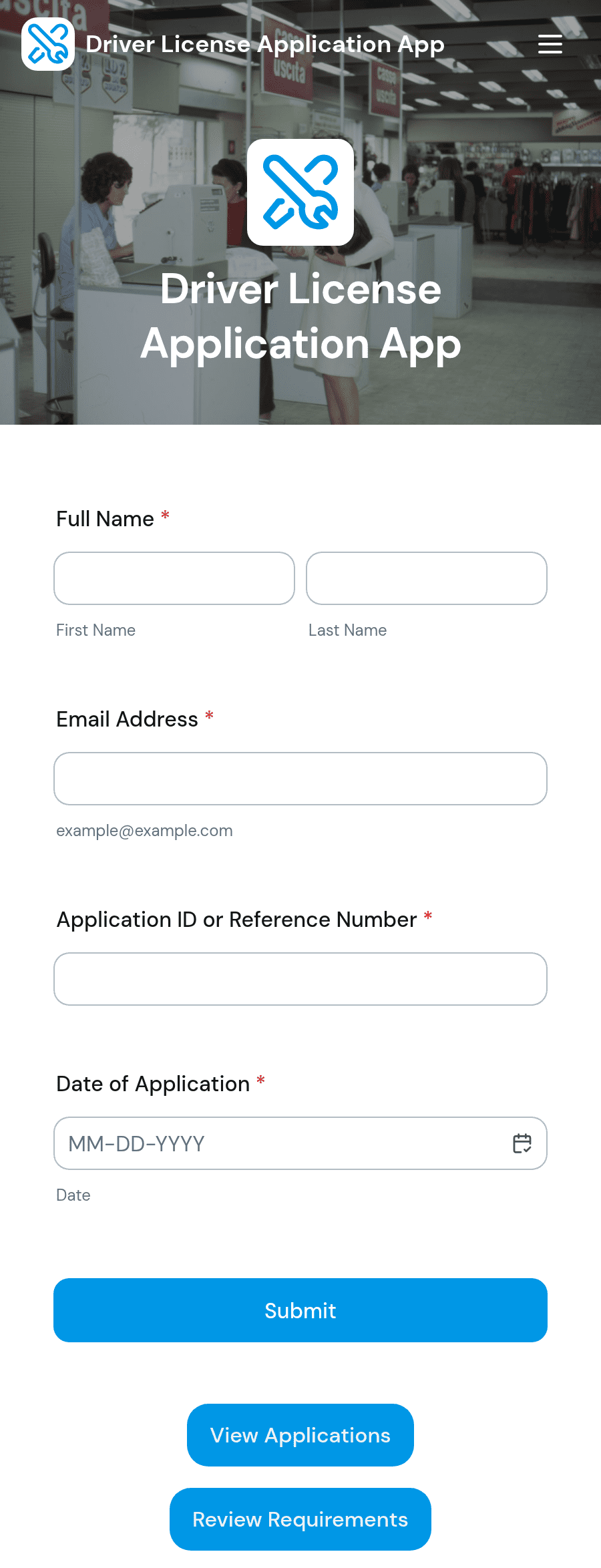This screenshot has height=1568, width=601.
Task: Open the hamburger menu
Action: (x=550, y=44)
